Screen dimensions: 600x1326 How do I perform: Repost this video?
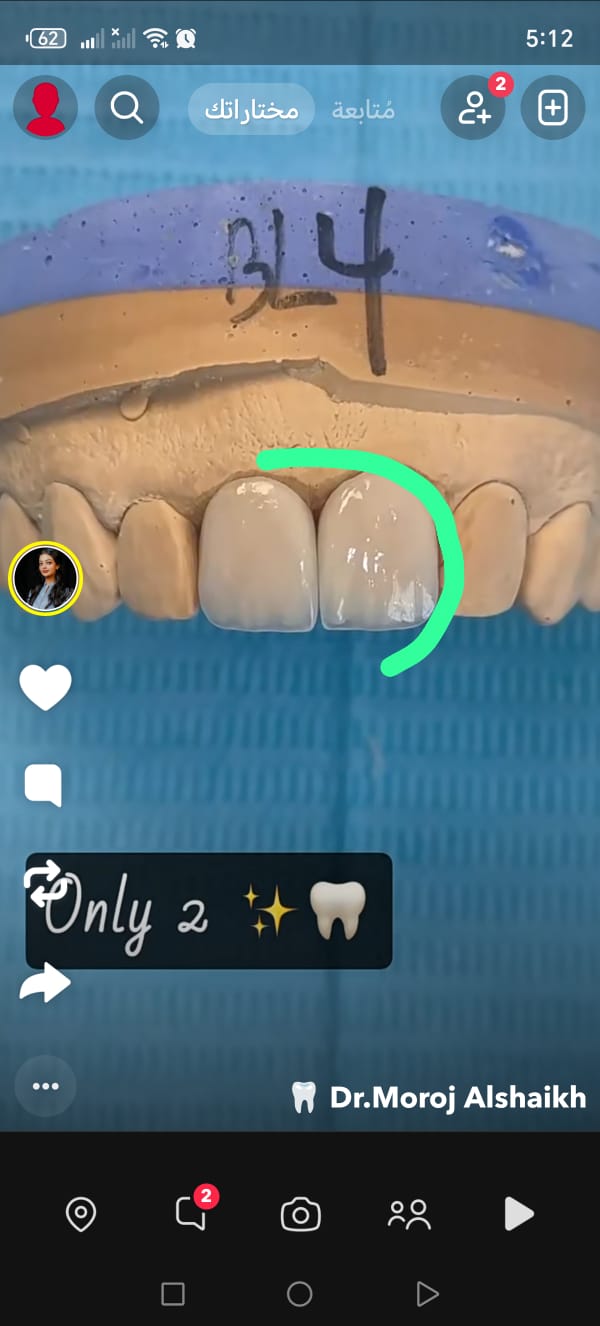click(x=45, y=885)
